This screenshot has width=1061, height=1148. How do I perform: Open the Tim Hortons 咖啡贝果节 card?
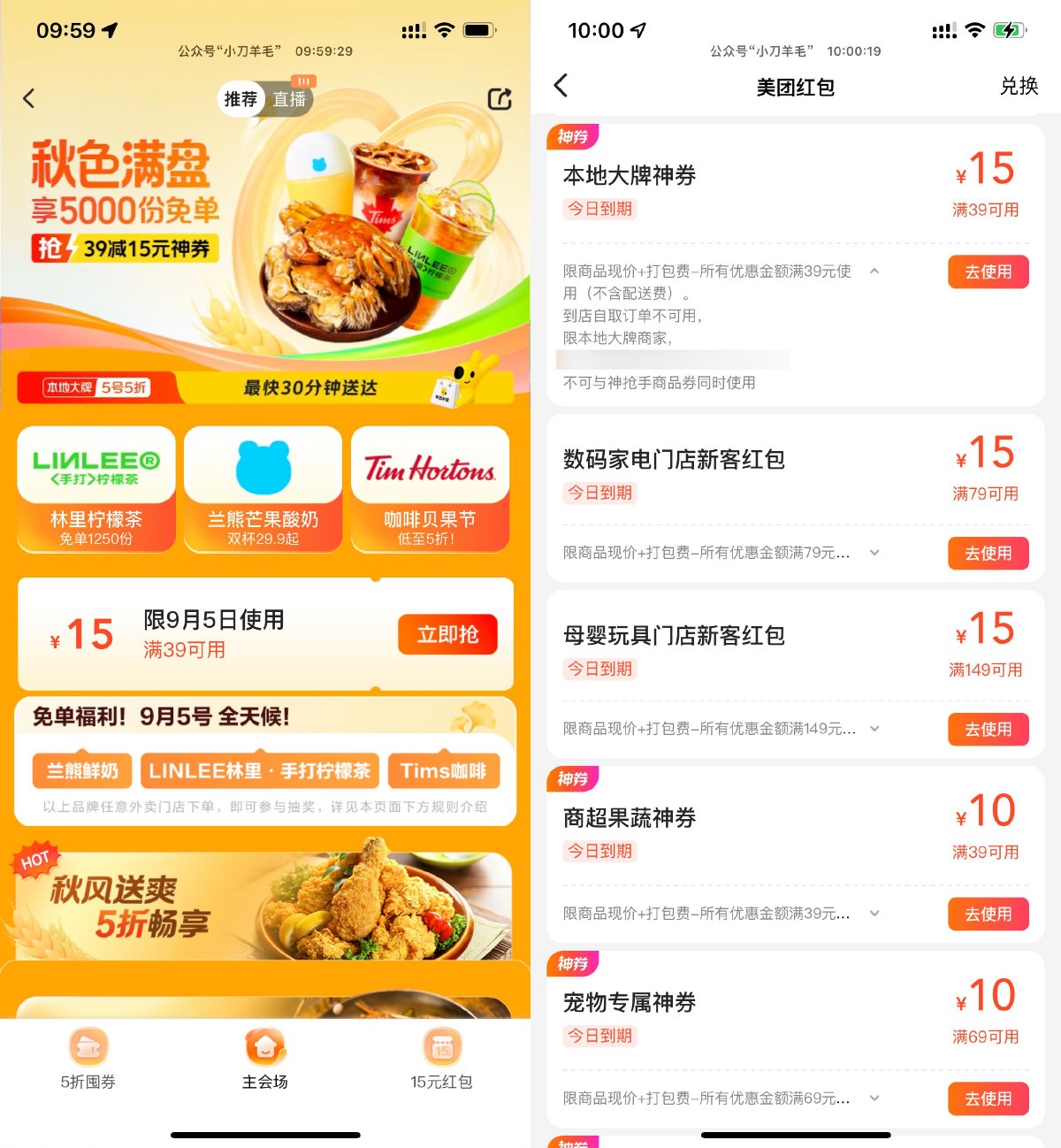coord(430,489)
